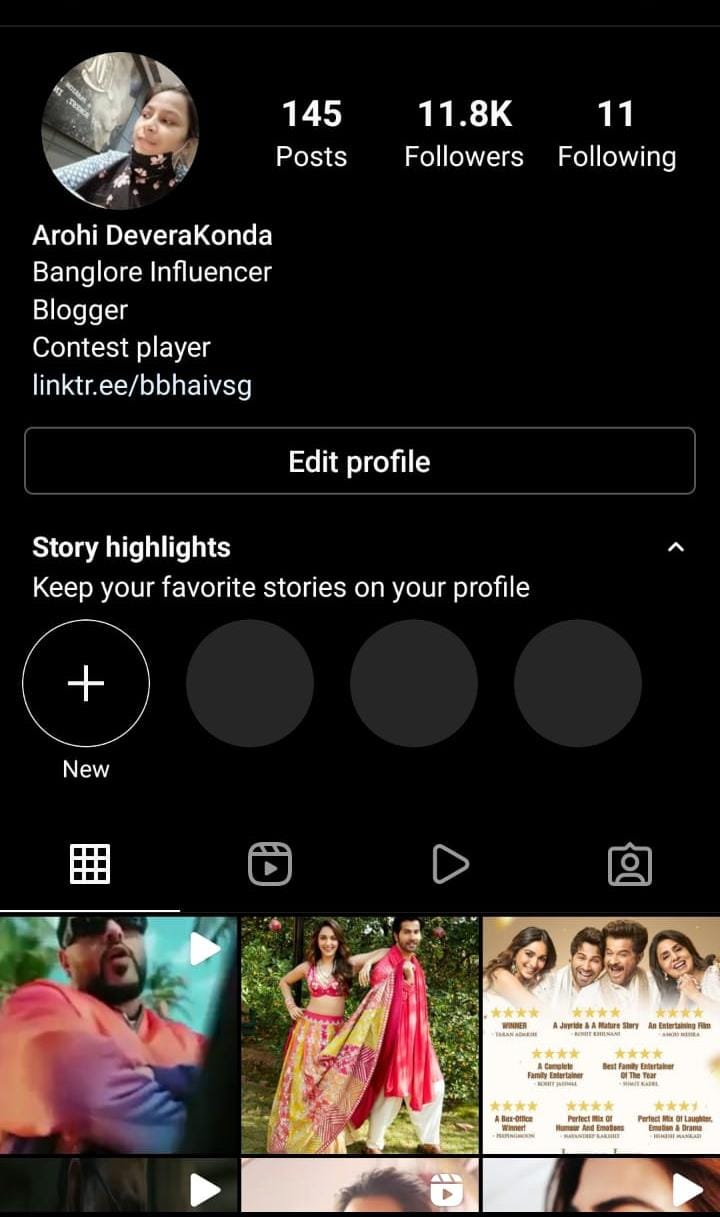Viewport: 720px width, 1217px height.
Task: Add a New story highlight
Action: (x=86, y=683)
